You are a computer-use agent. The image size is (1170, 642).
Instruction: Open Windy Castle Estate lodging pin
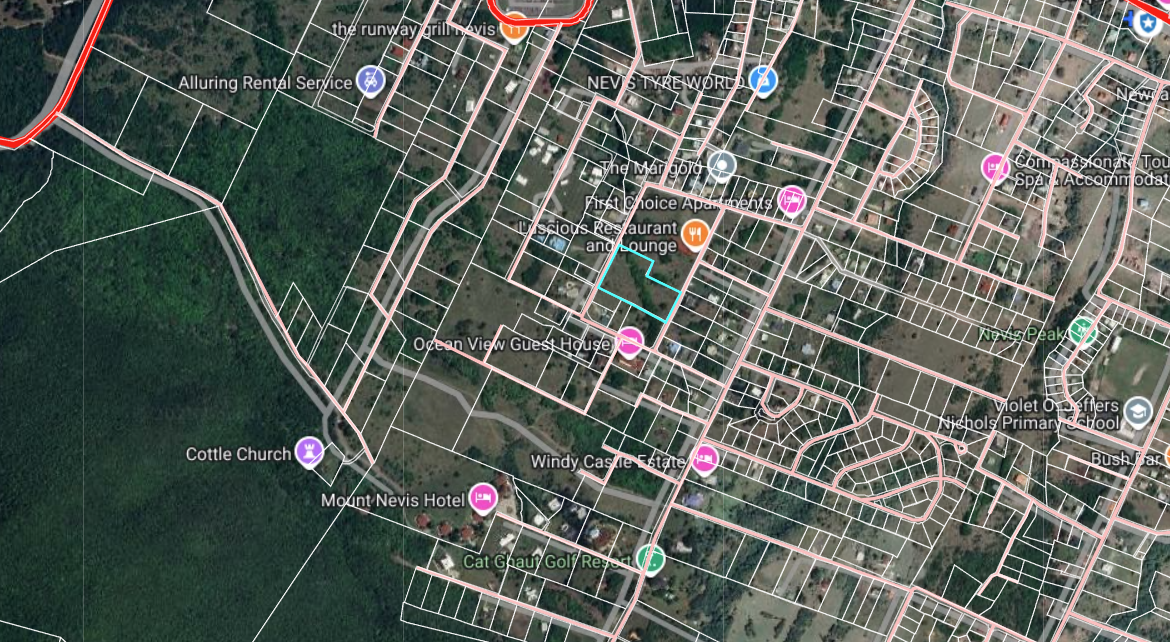coord(705,460)
